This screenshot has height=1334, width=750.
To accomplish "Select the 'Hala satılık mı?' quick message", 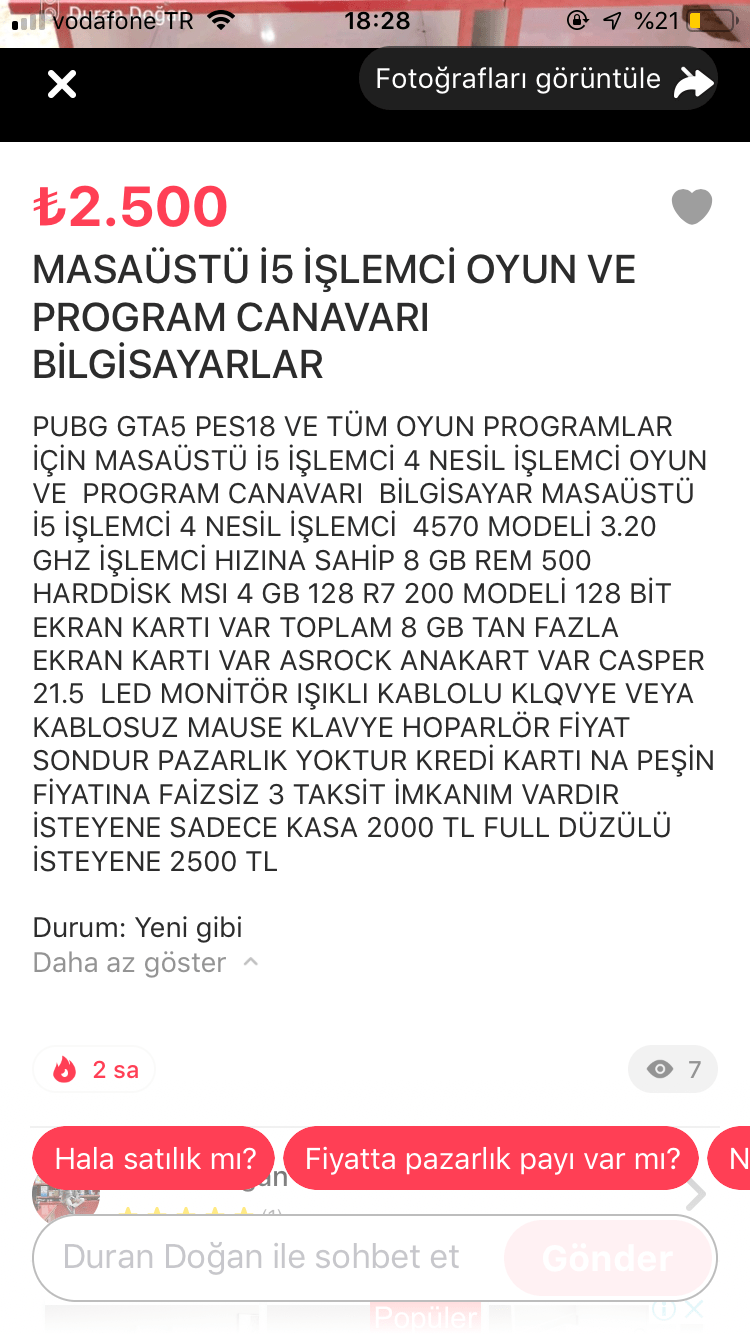I will coord(154,1159).
